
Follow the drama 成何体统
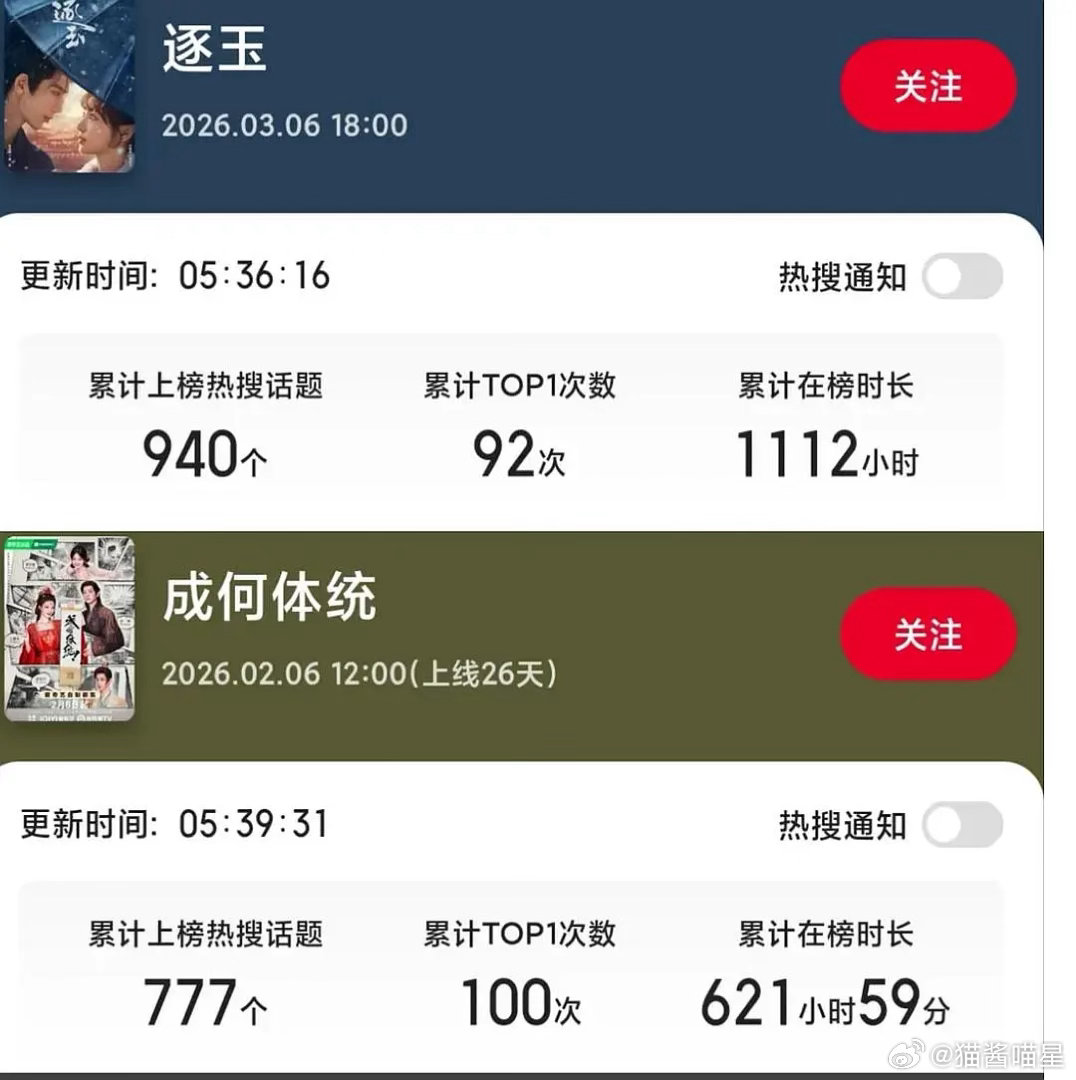click(928, 634)
